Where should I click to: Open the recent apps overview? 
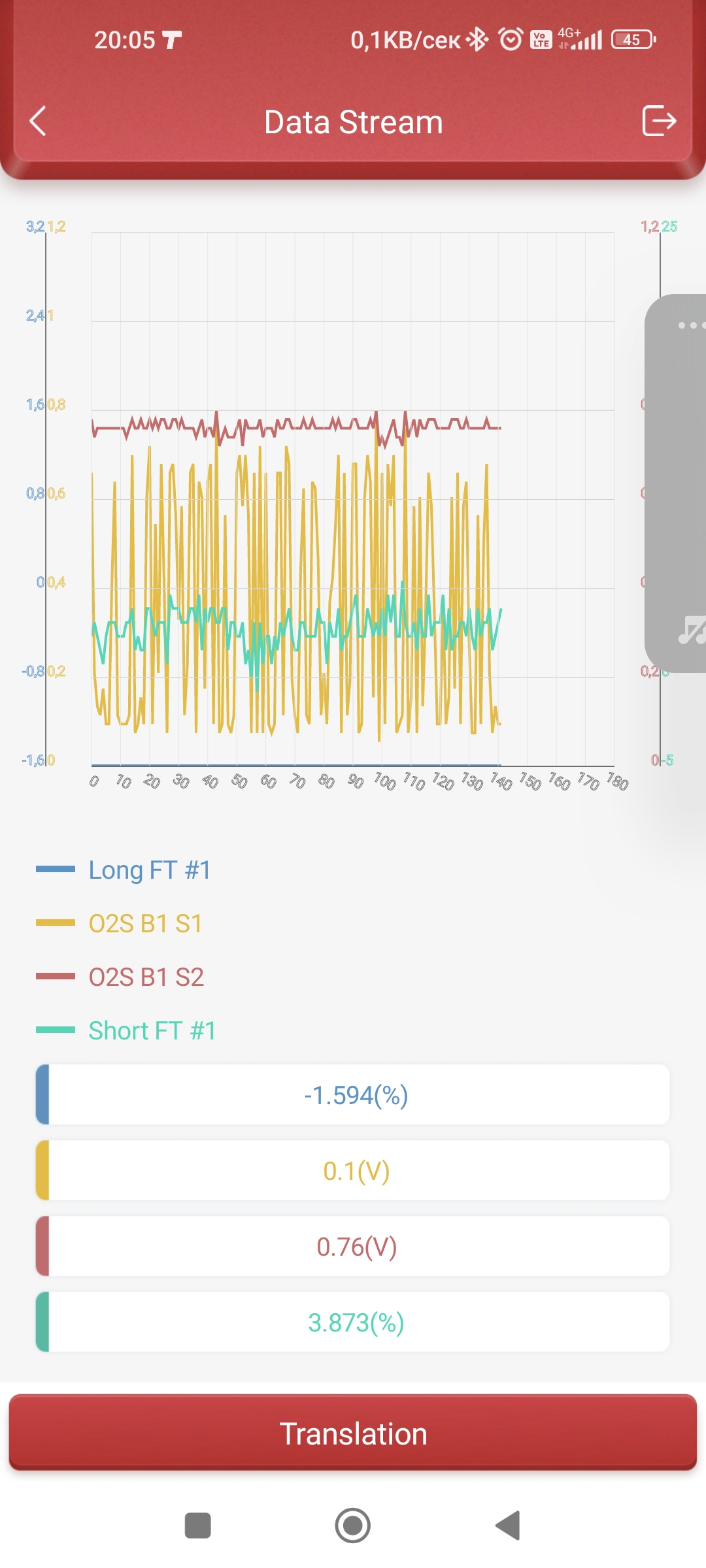[198, 1526]
